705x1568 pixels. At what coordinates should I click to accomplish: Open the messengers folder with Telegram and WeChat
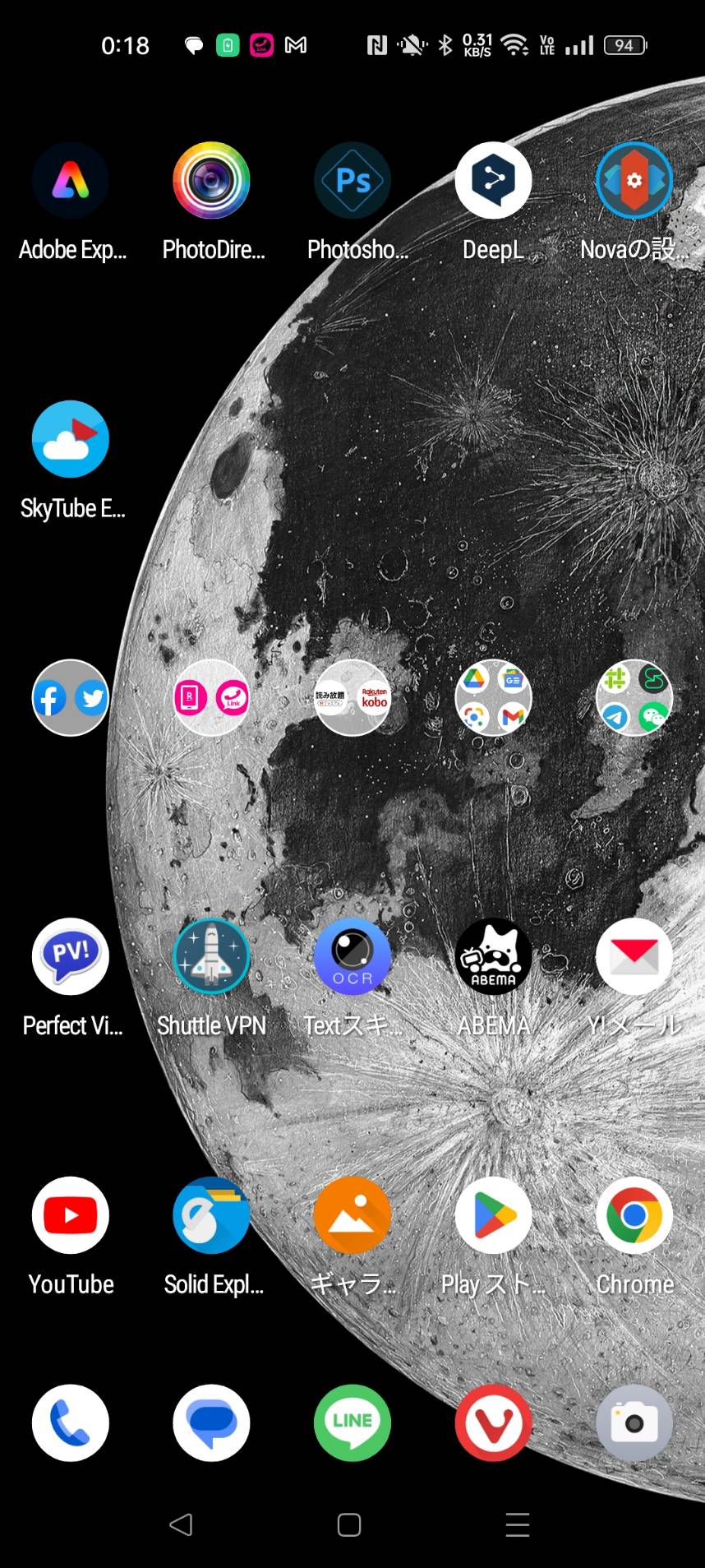tap(634, 698)
